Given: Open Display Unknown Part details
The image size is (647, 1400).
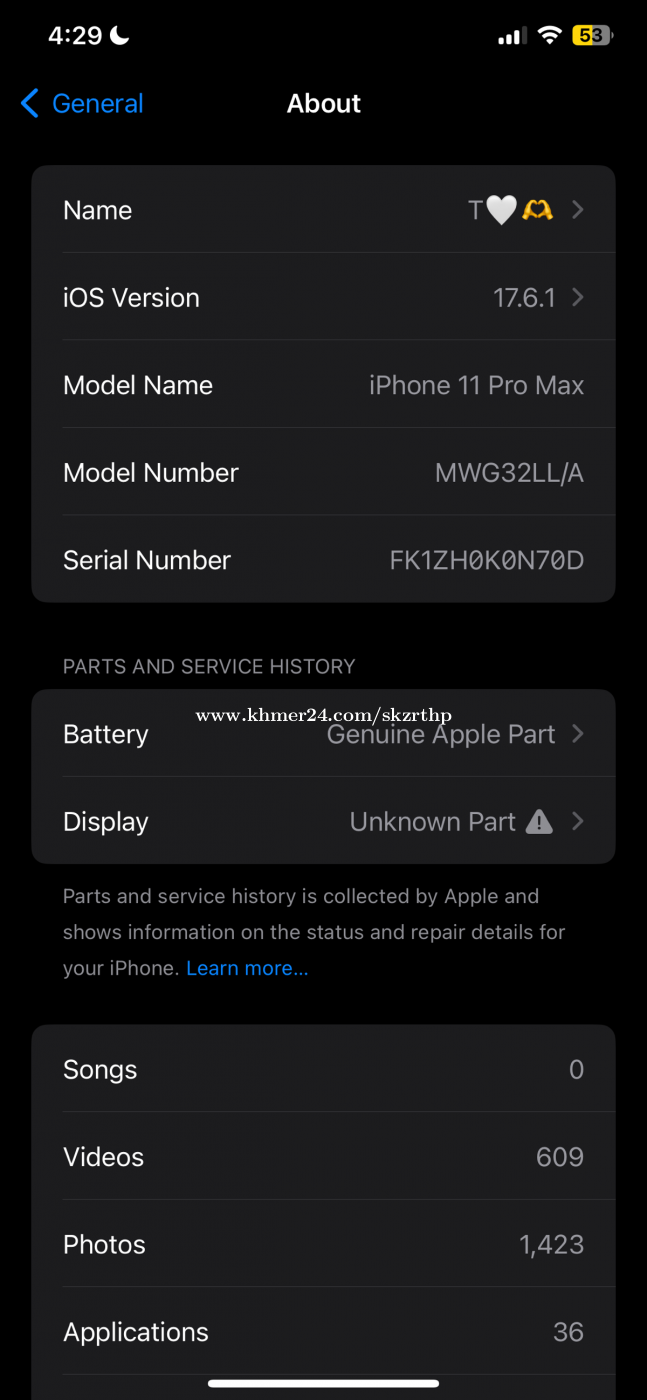Looking at the screenshot, I should (x=323, y=821).
